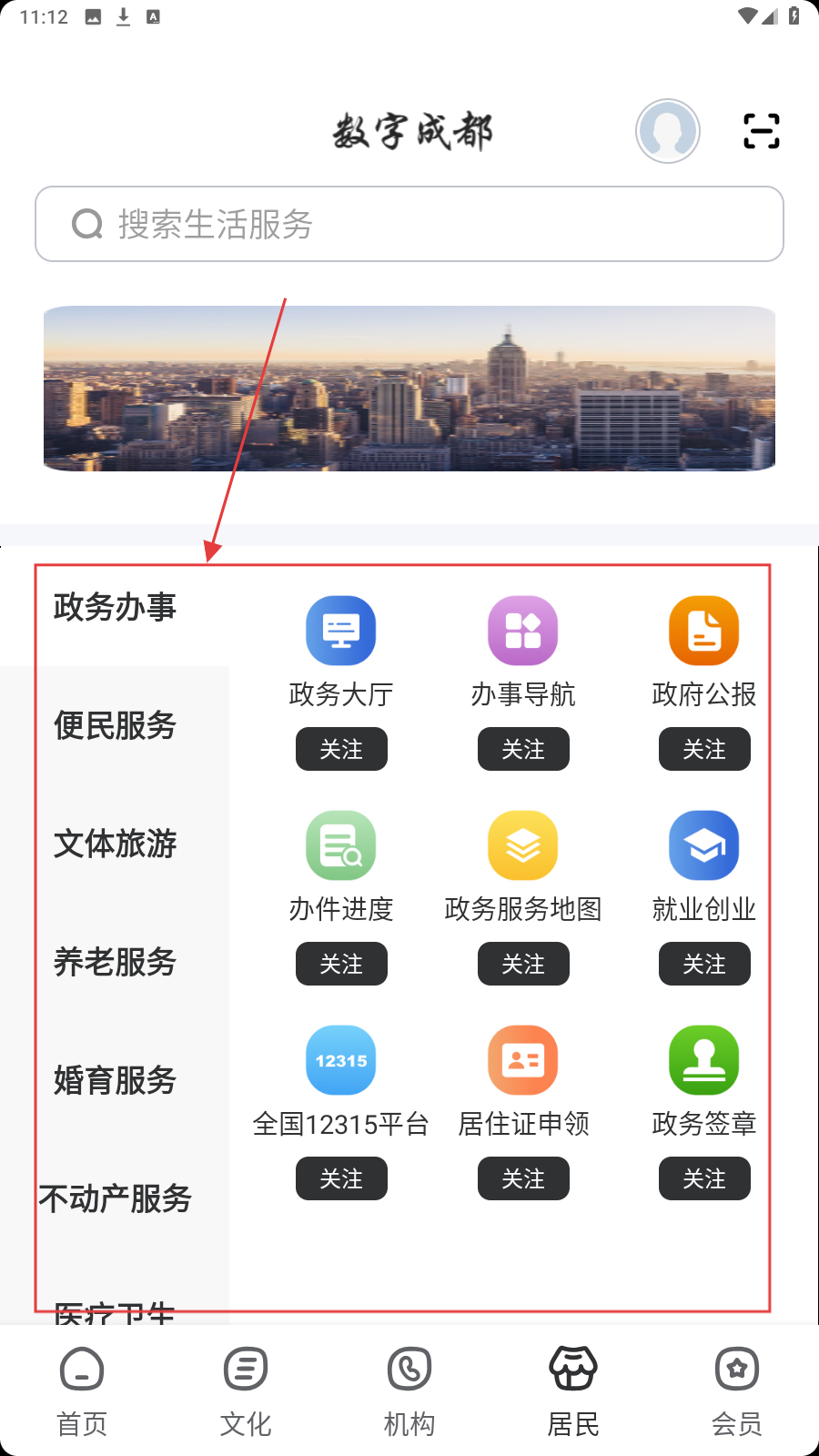The image size is (819, 1456).
Task: Follow 办件进度 with its 关注 button
Action: tap(341, 964)
